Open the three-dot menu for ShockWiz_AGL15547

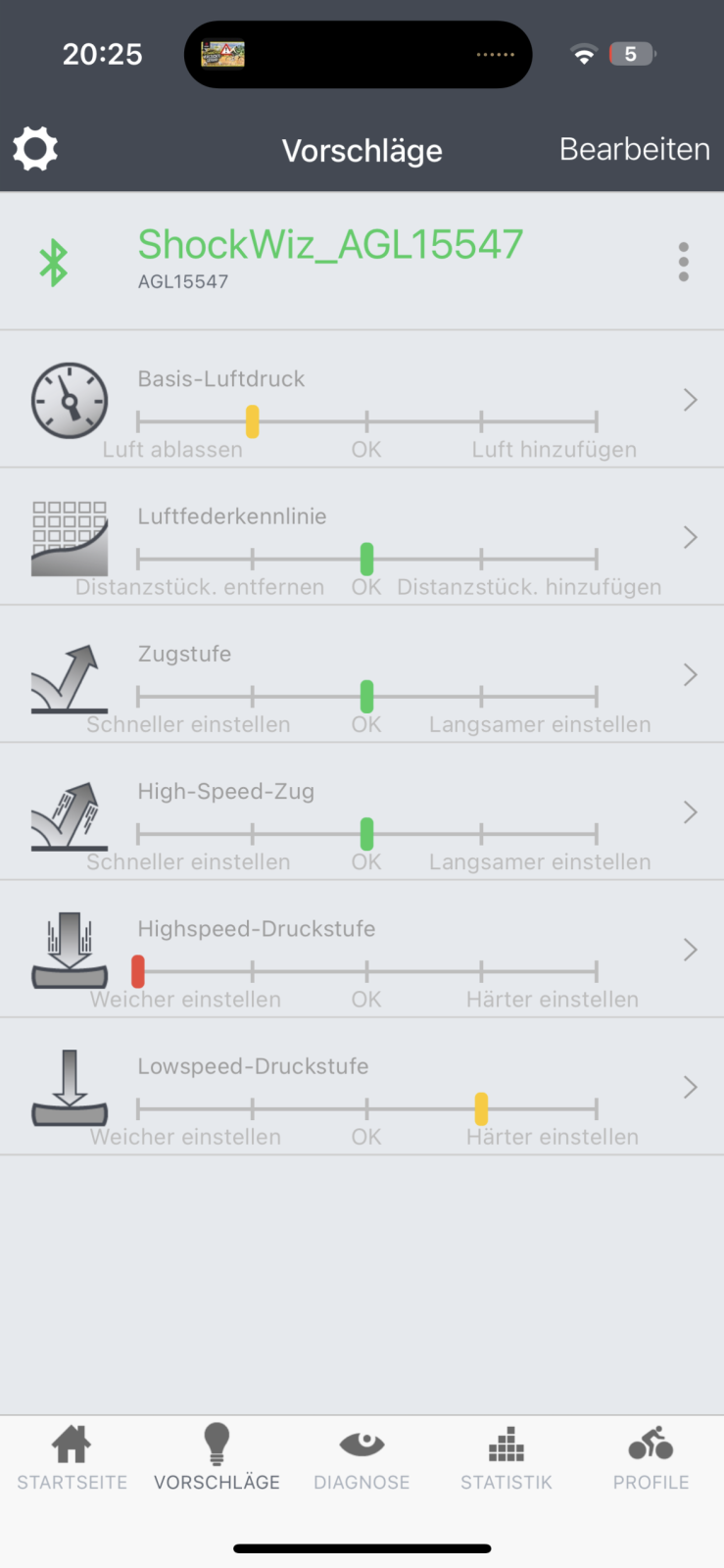(x=683, y=262)
